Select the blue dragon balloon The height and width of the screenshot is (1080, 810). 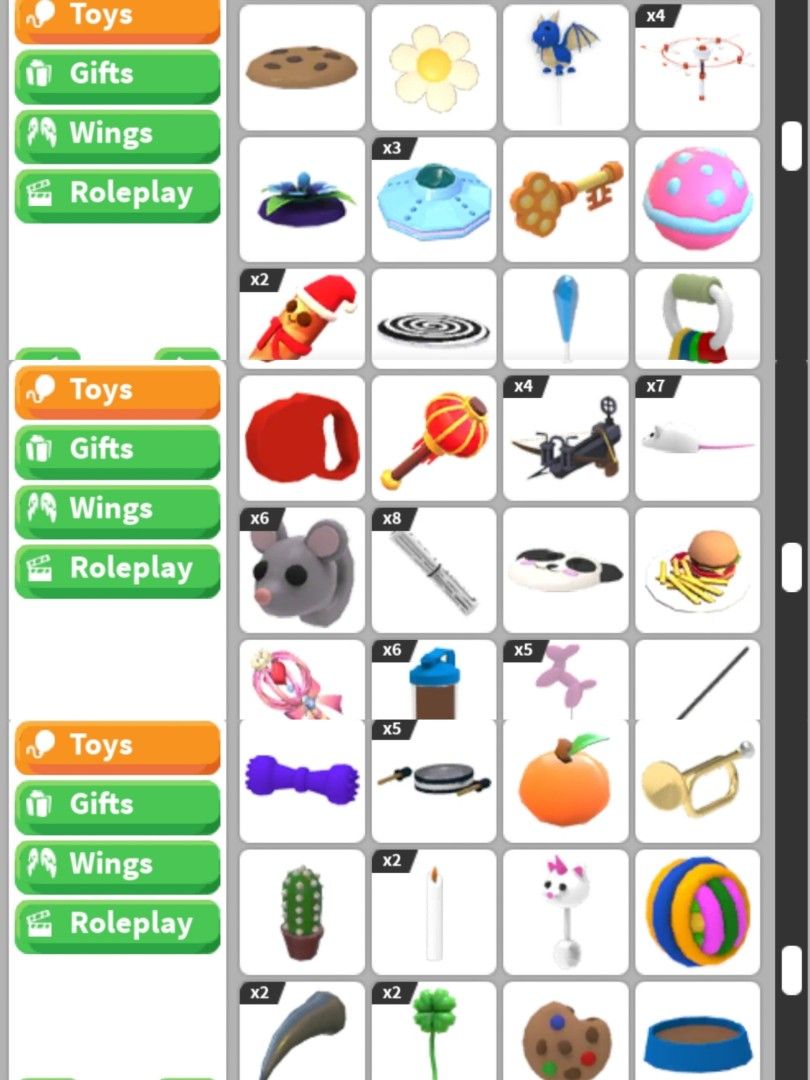[565, 65]
